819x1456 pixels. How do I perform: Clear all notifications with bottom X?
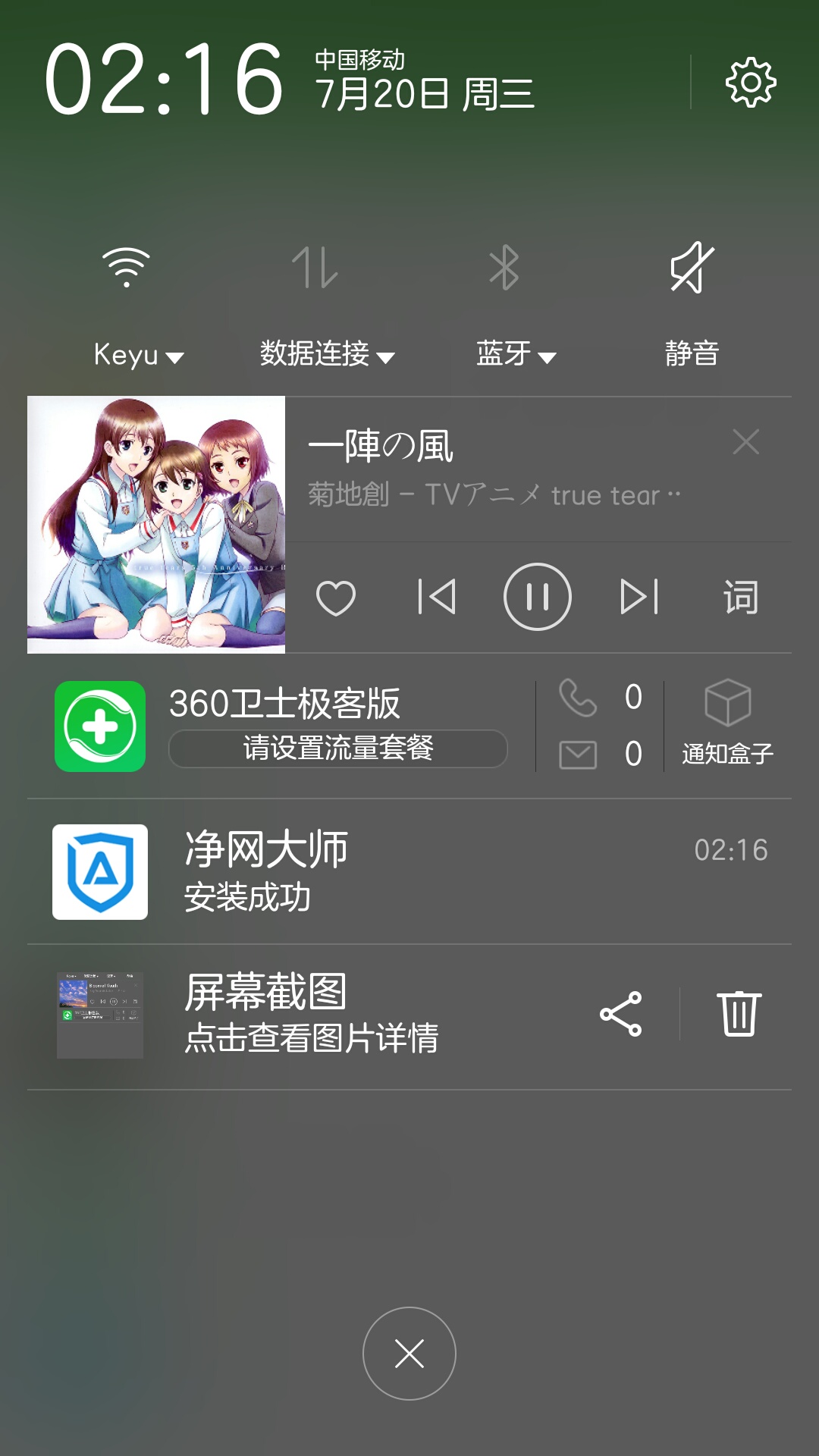[409, 1354]
